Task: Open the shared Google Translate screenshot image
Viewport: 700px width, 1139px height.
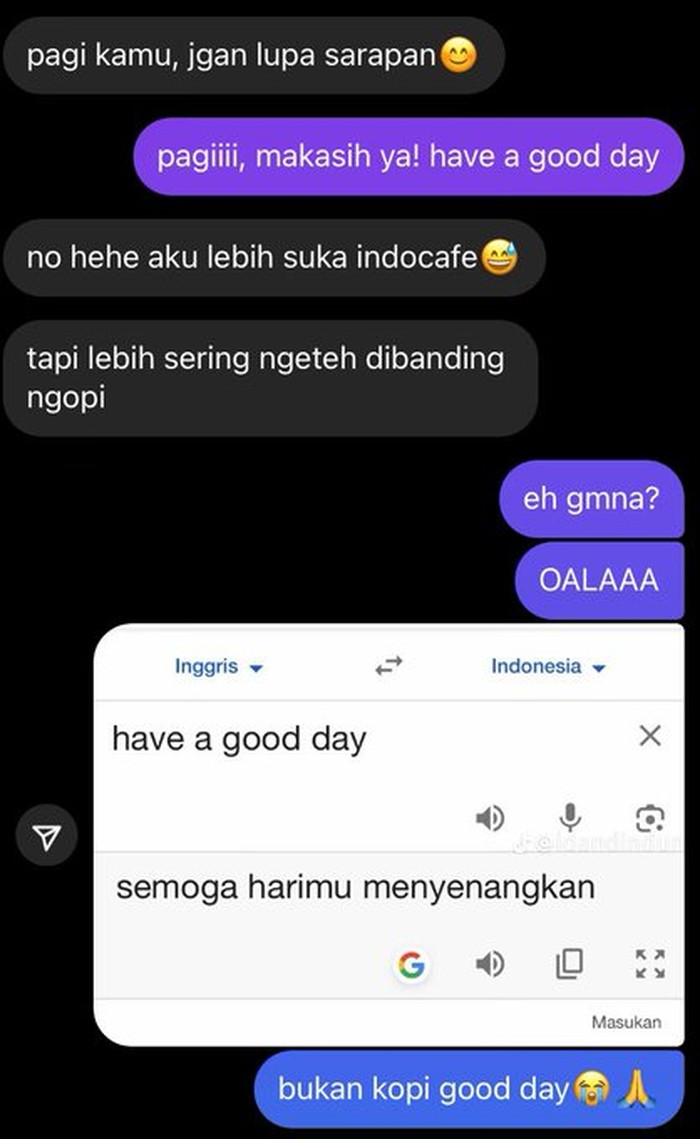Action: coord(388,835)
